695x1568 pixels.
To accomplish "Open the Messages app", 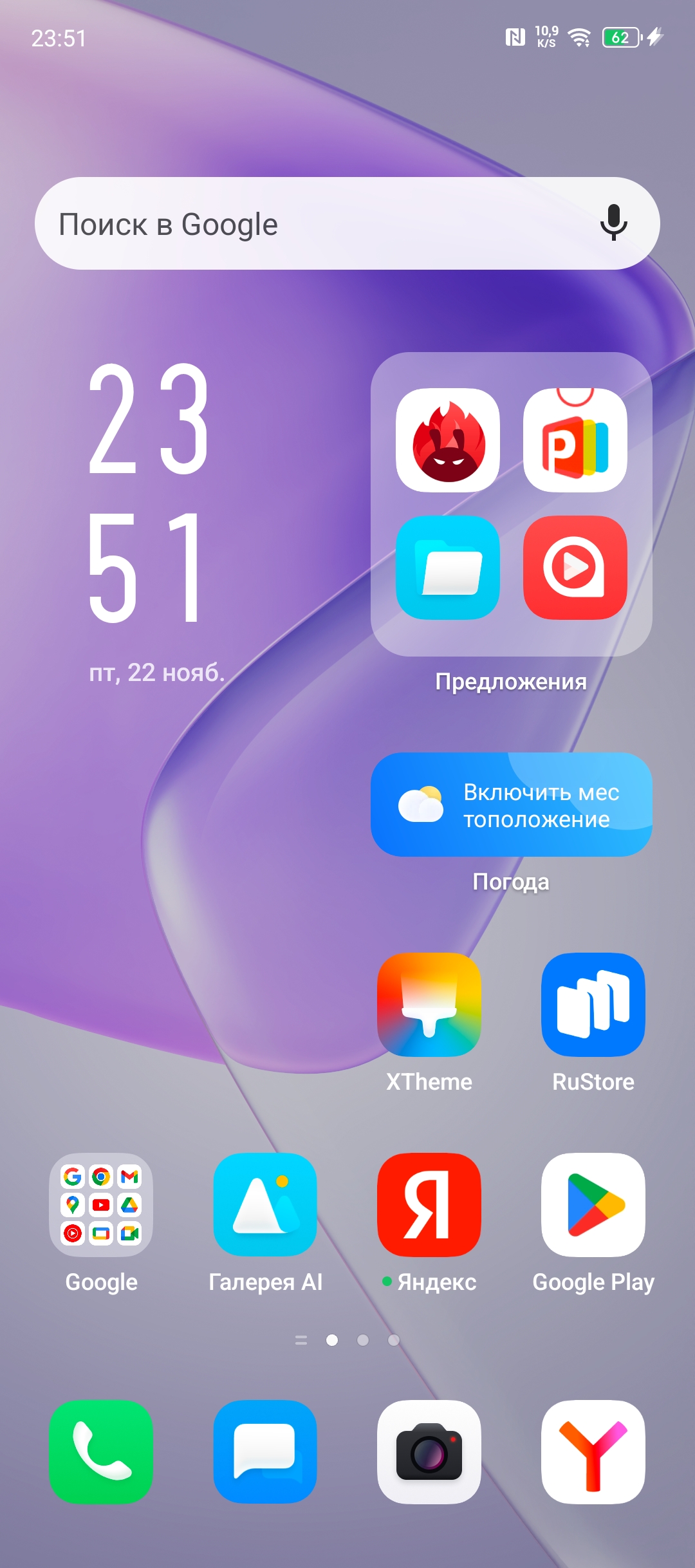I will pyautogui.click(x=265, y=1452).
